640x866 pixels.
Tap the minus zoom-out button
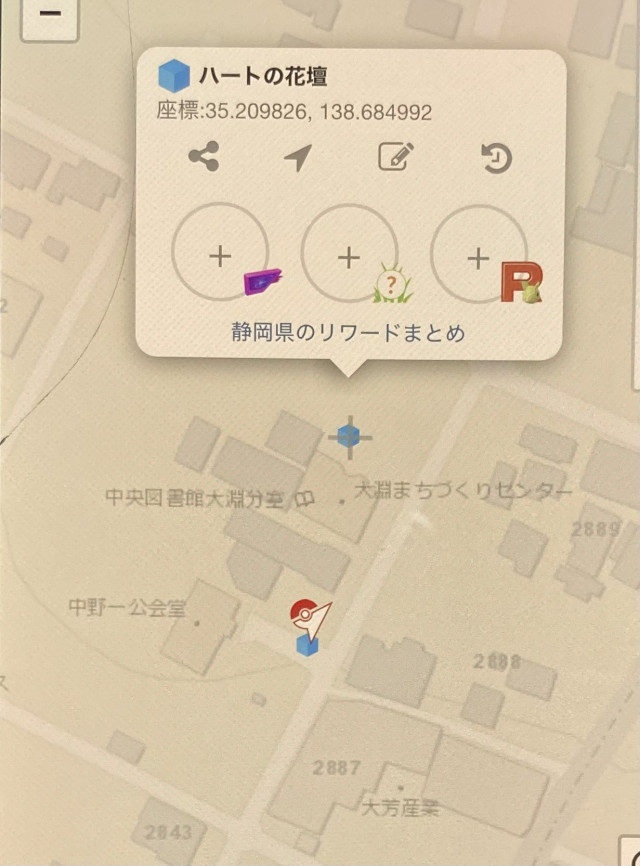click(50, 15)
